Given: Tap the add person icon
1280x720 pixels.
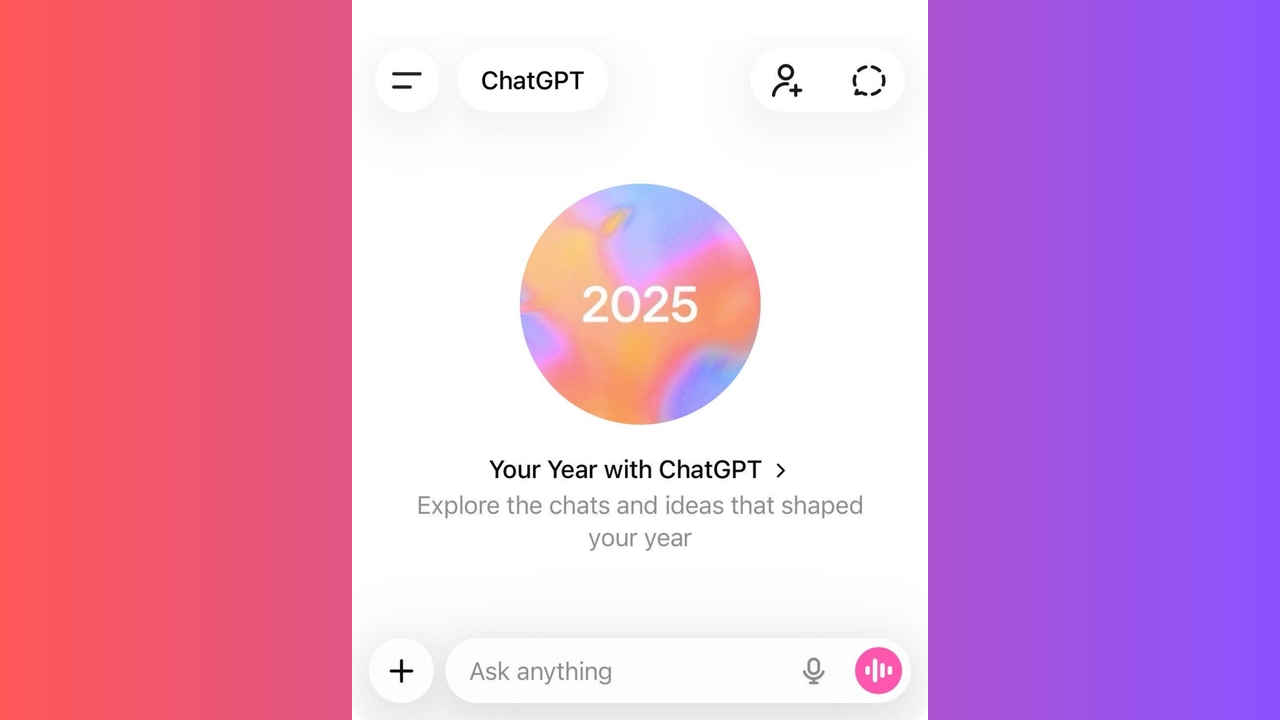Looking at the screenshot, I should tap(787, 80).
